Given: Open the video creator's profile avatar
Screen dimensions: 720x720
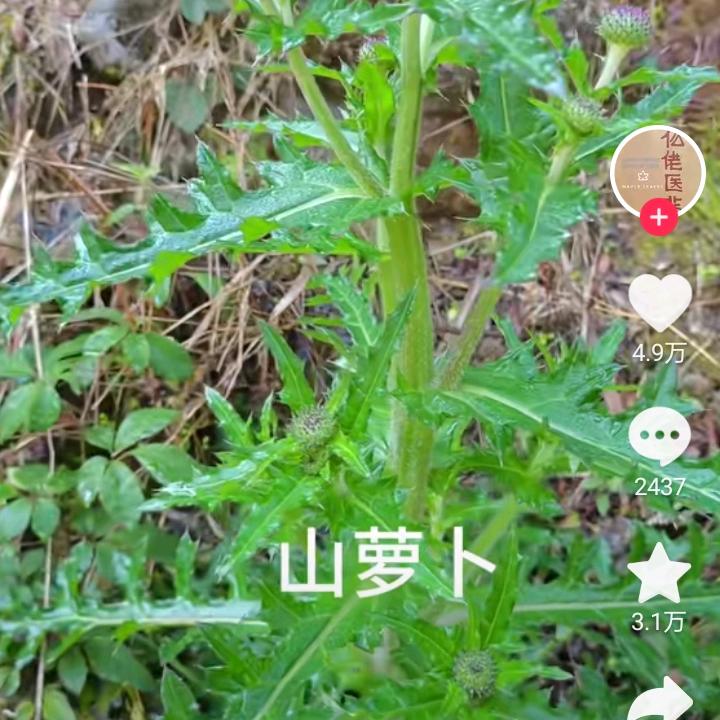Looking at the screenshot, I should [657, 168].
